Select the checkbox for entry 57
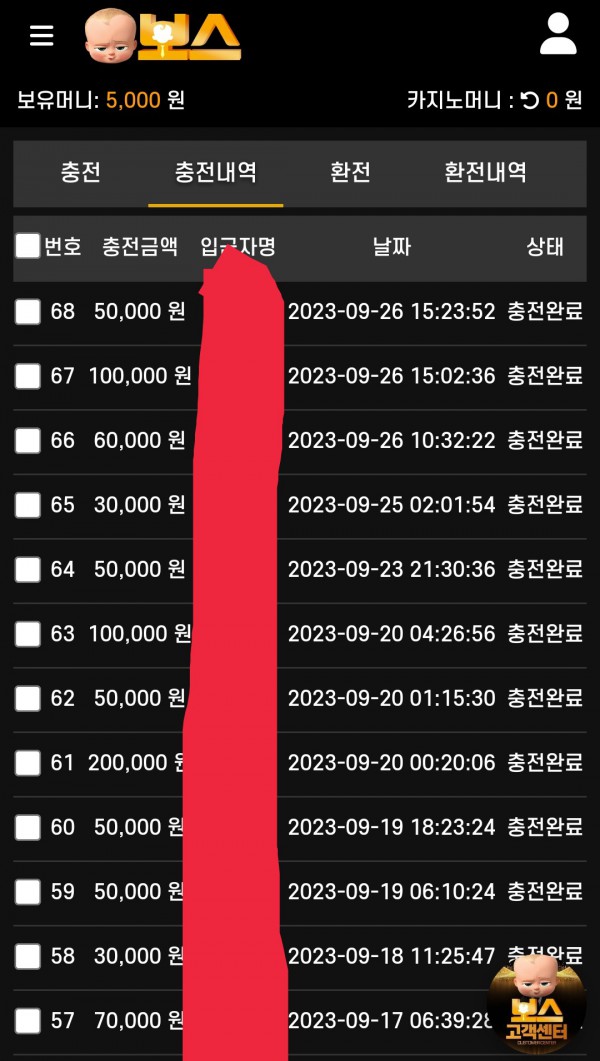 28,1021
